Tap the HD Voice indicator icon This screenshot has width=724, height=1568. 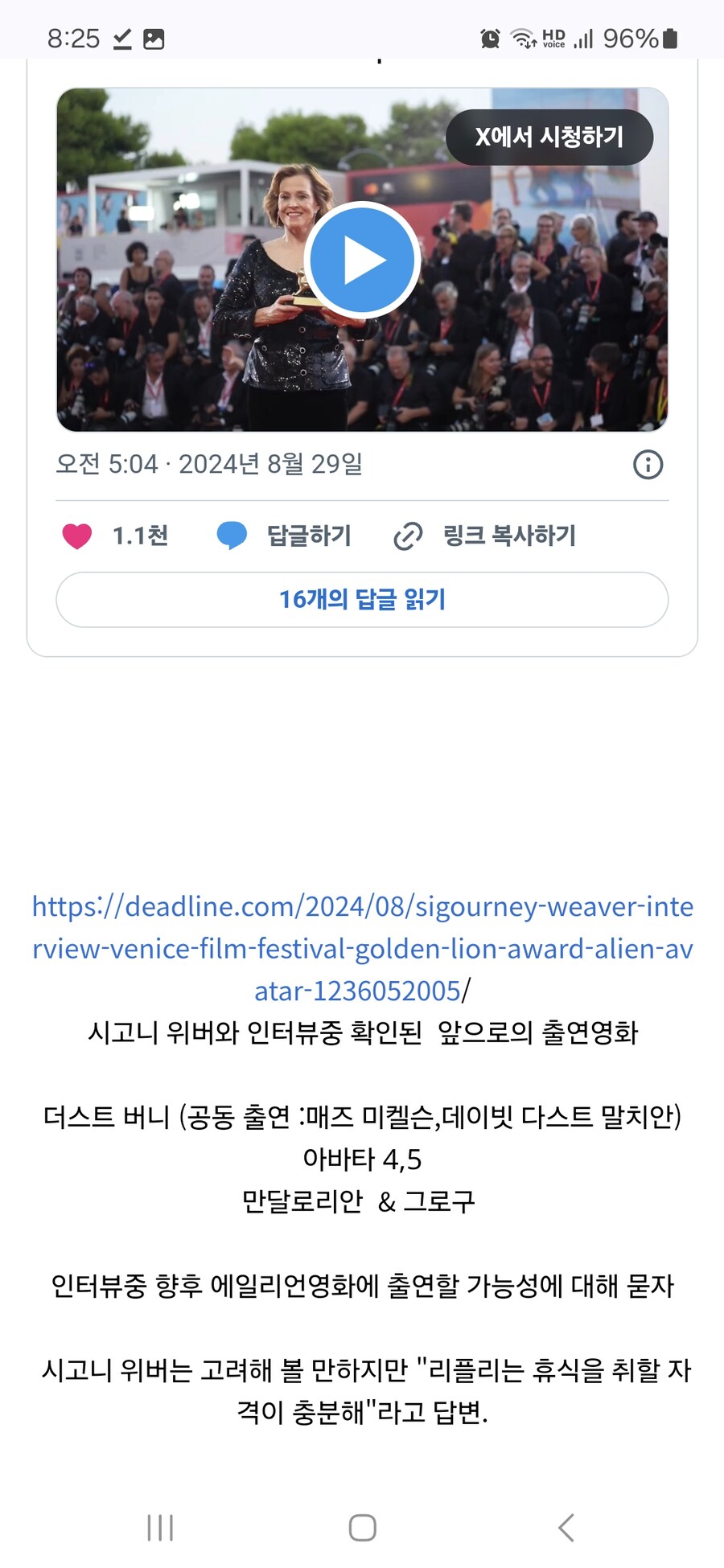557,36
